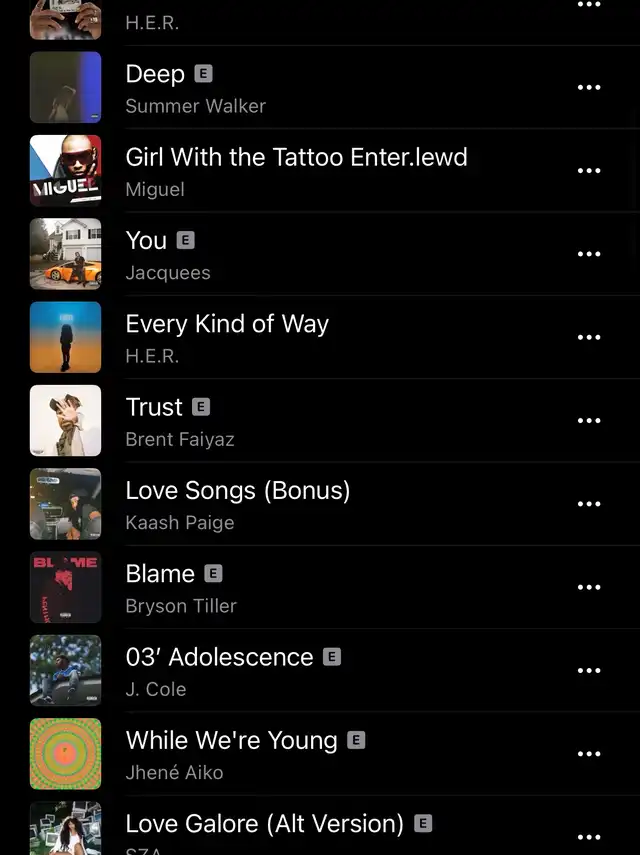Image resolution: width=640 pixels, height=855 pixels.
Task: Open more options for Deep
Action: [589, 87]
